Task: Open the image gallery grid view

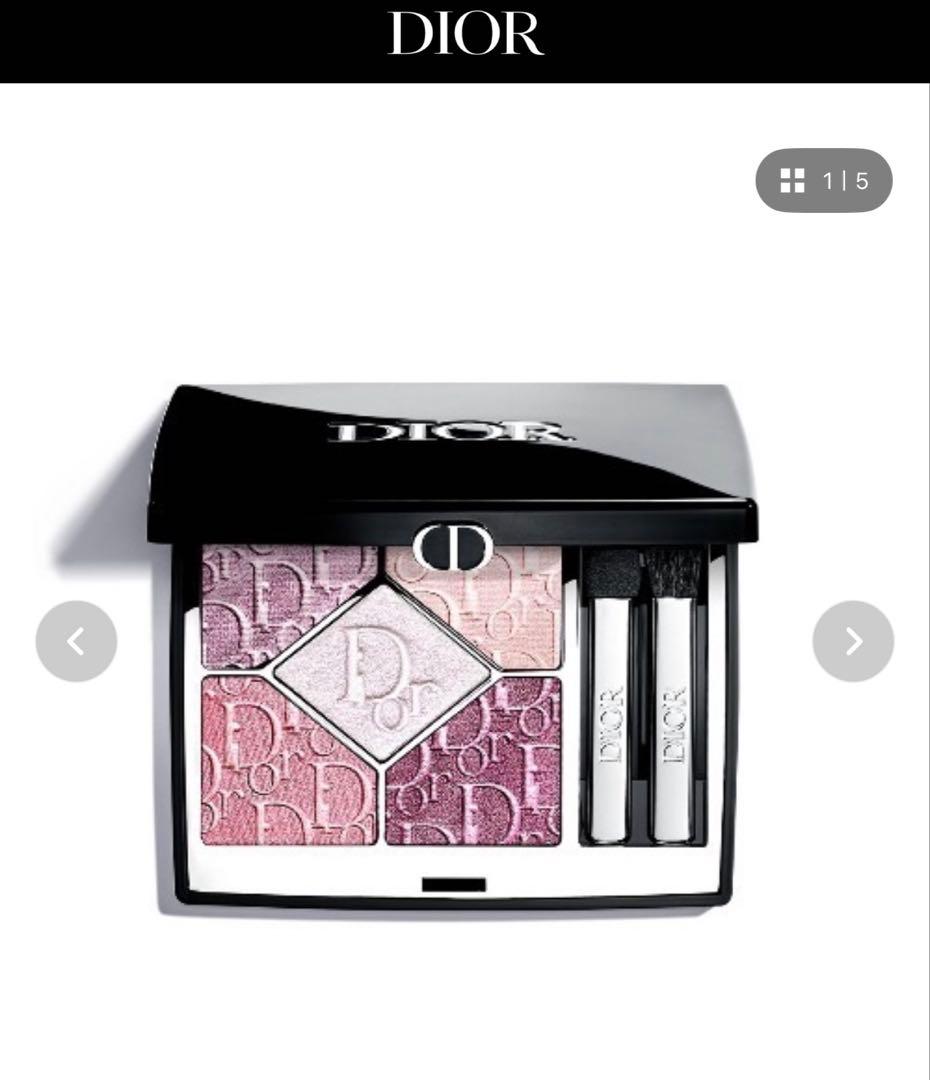Action: tap(823, 181)
